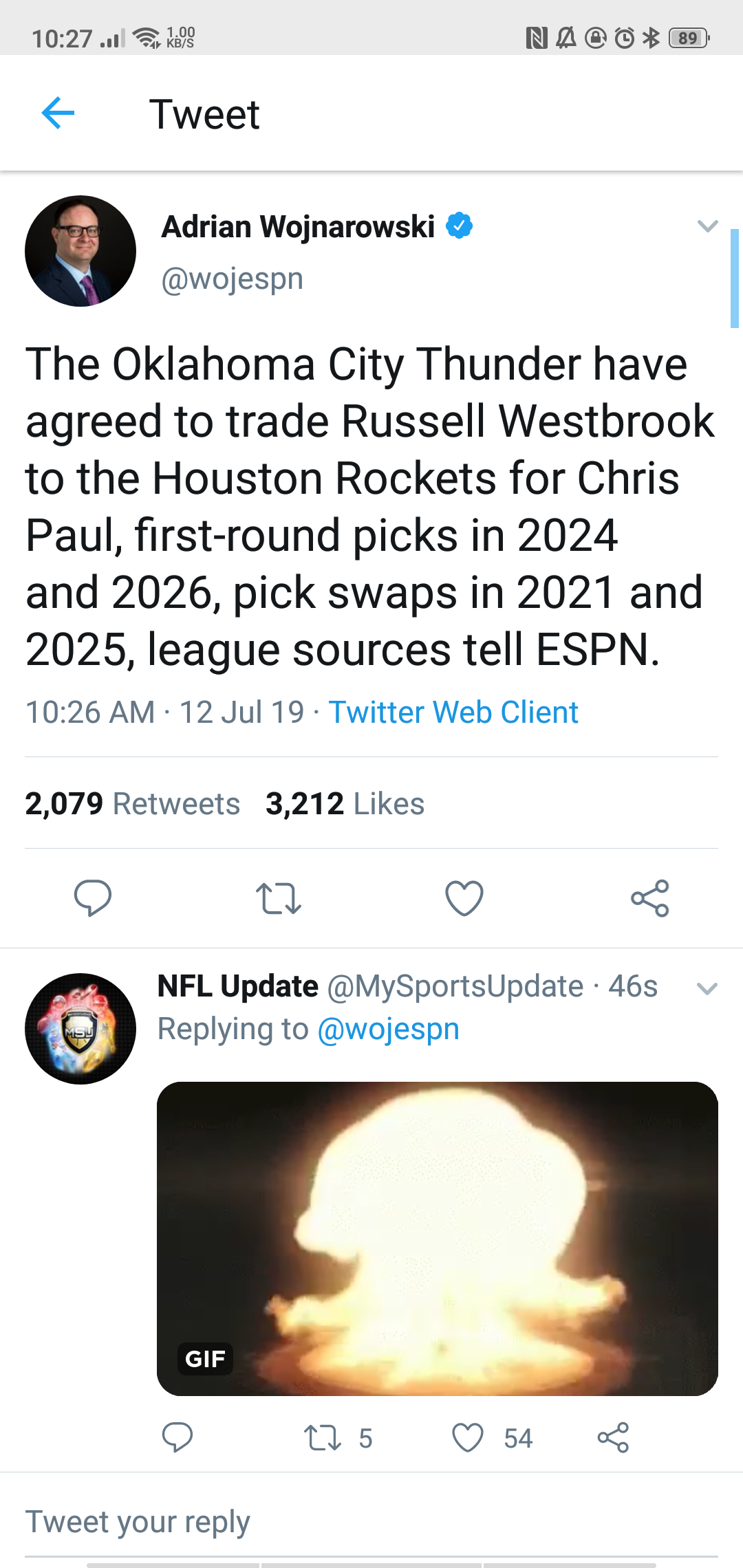Retweet NFL Update's GIF reply
Viewport: 743px width, 1568px height.
(338, 1438)
